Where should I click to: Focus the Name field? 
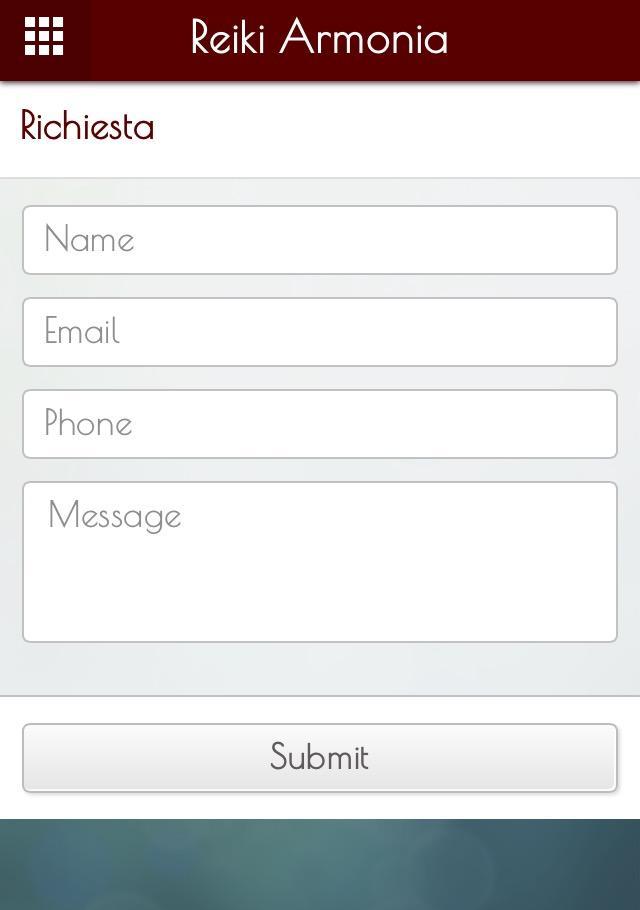point(320,240)
